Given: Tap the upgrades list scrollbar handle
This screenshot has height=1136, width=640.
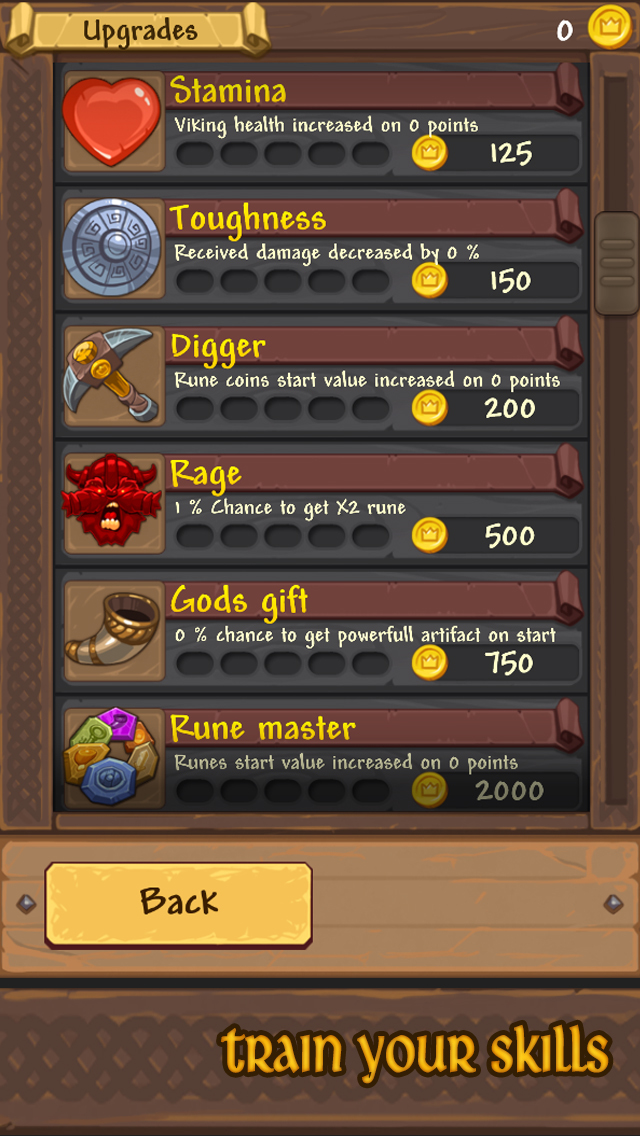Looking at the screenshot, I should click(617, 263).
